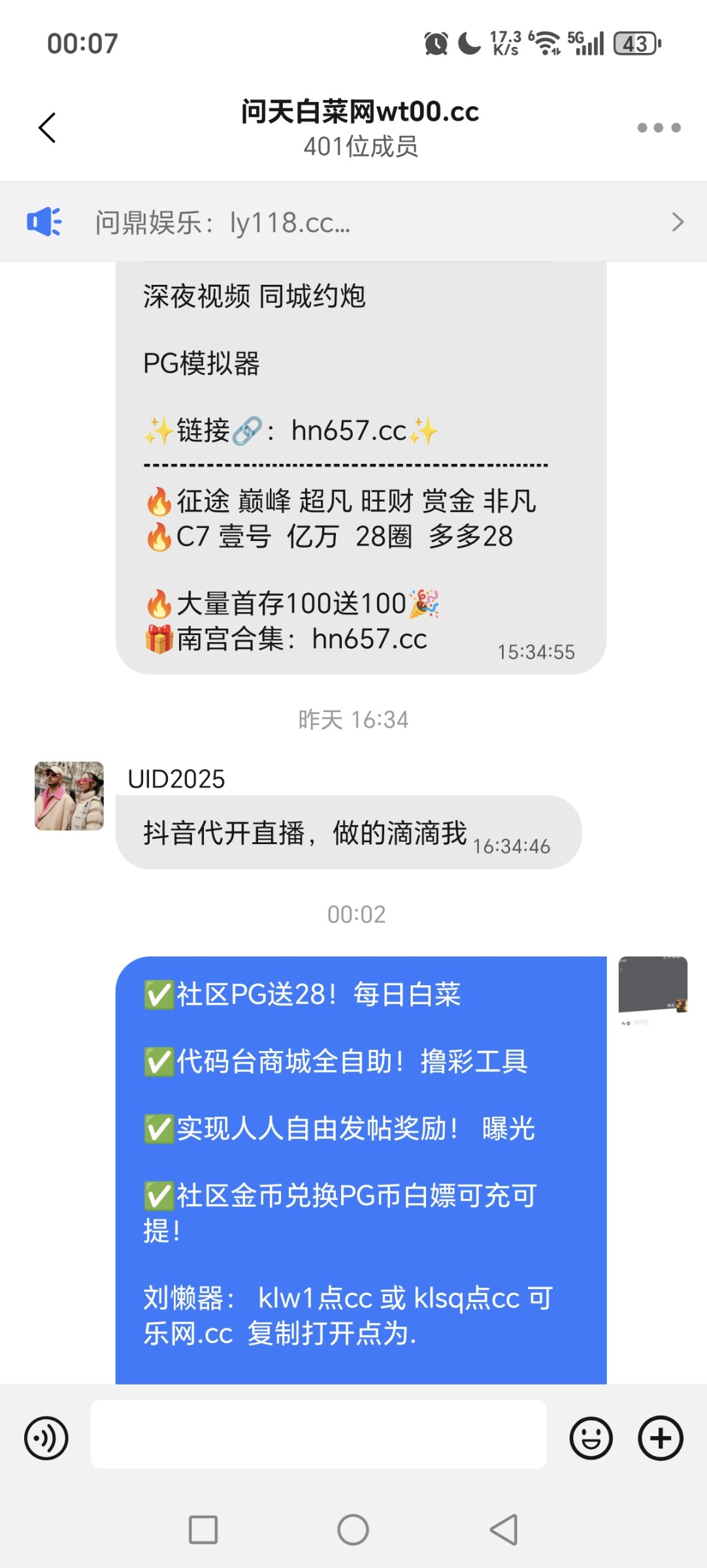Tap the triangle back navigation button
Viewport: 707px width, 1568px height.
(502, 1529)
